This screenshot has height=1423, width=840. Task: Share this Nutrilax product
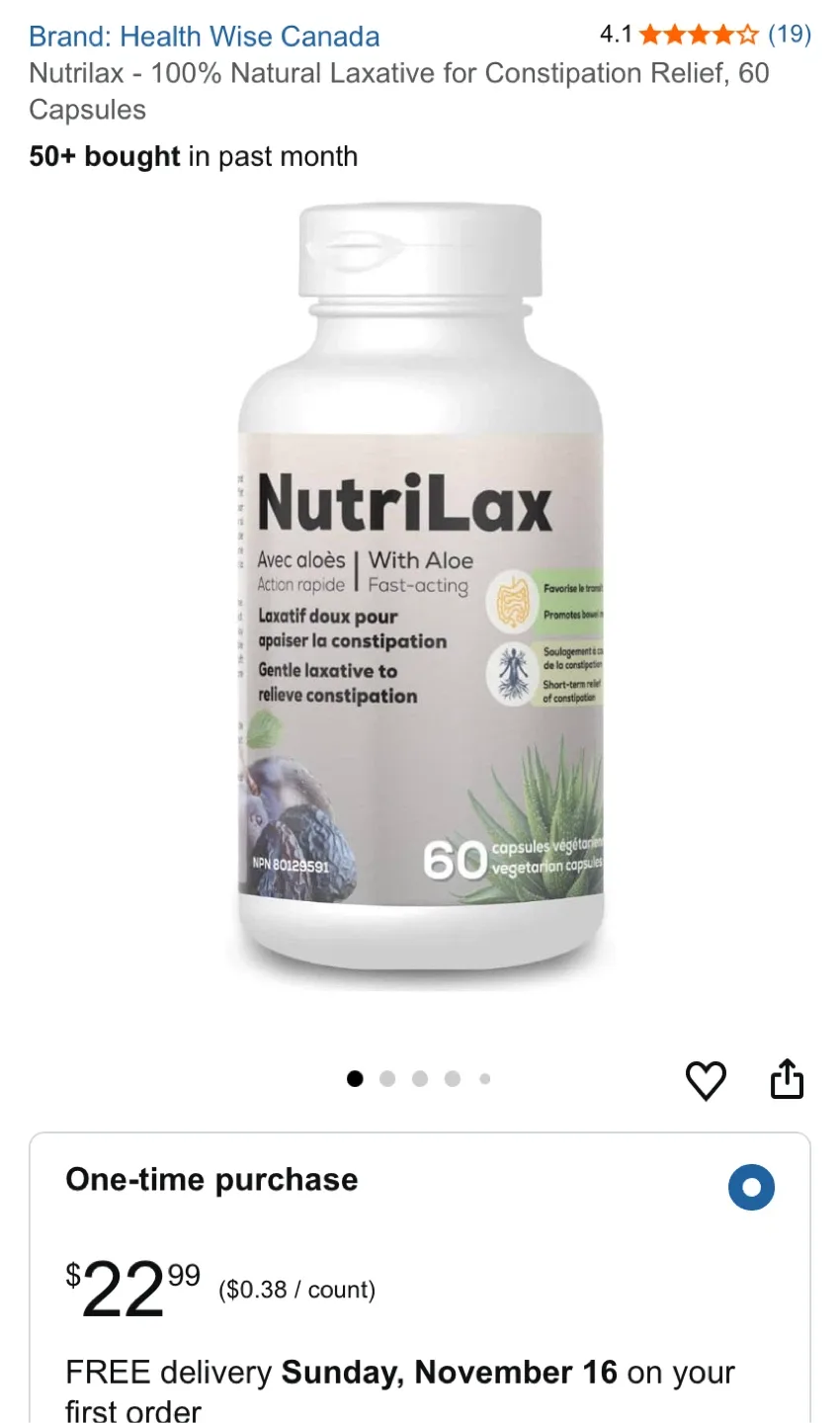coord(787,1079)
